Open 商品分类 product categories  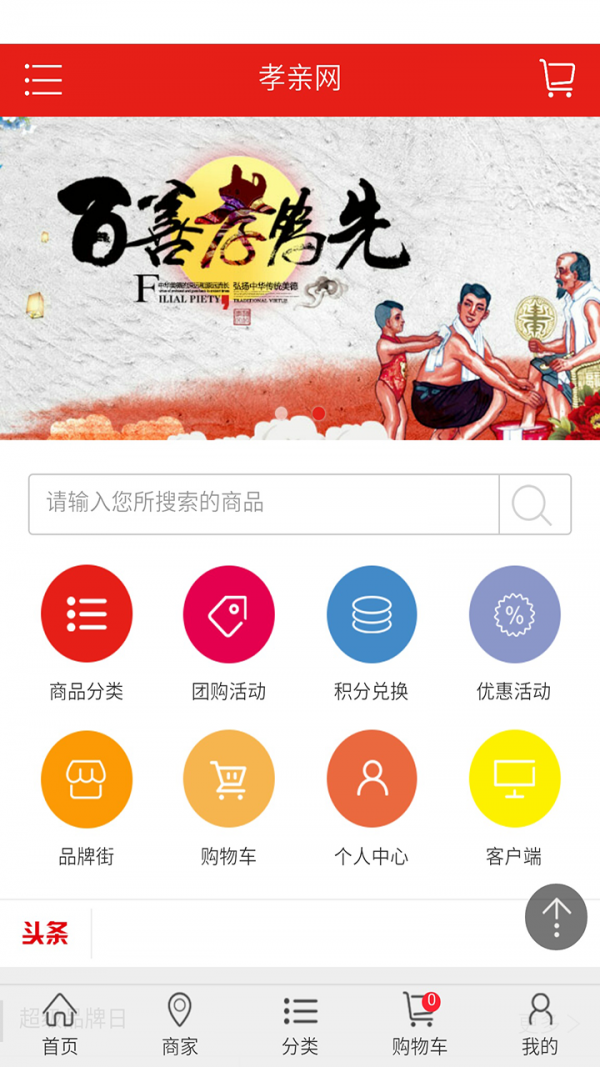point(86,614)
